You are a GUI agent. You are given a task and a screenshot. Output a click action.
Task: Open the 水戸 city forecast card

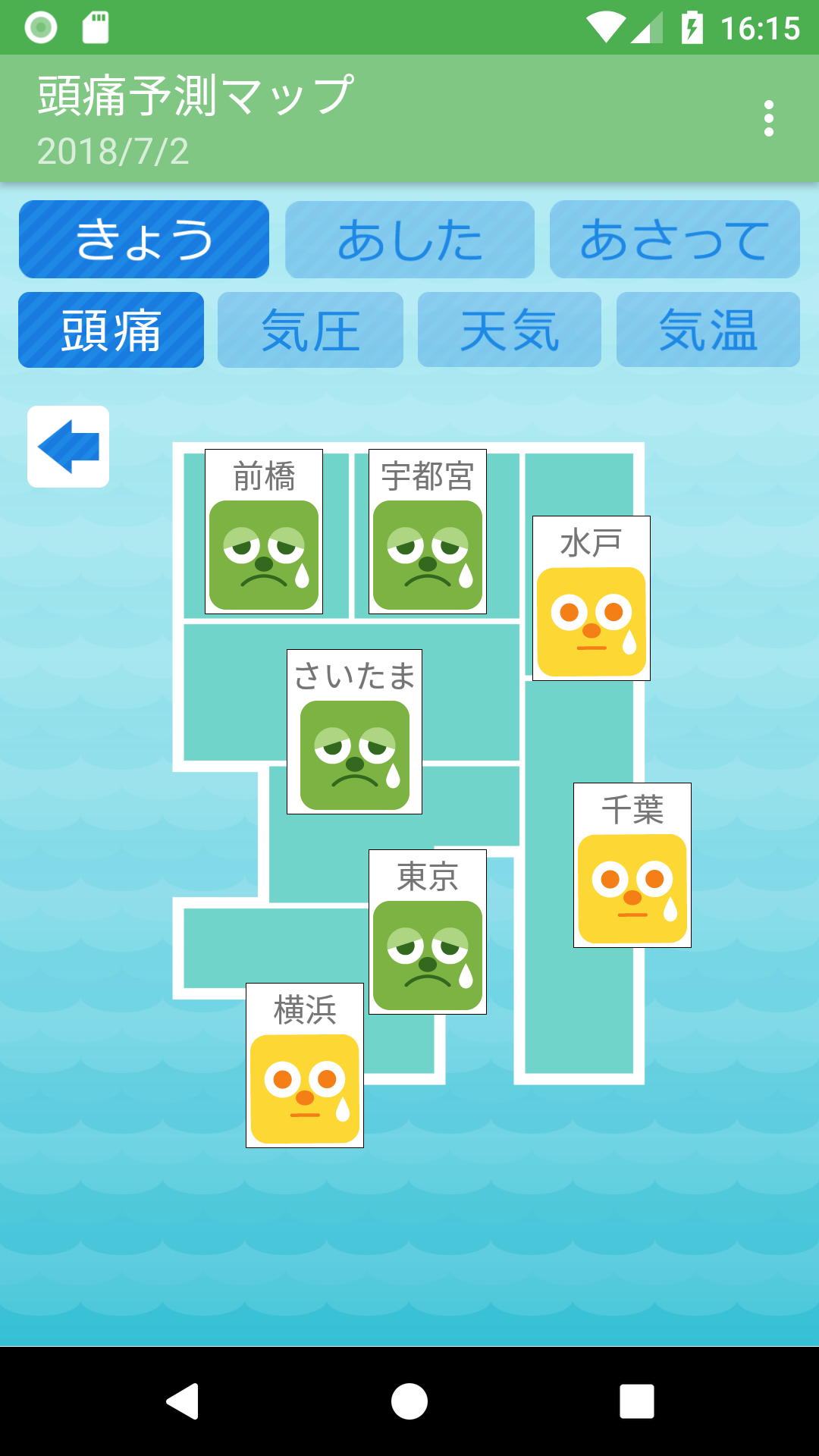tap(591, 599)
